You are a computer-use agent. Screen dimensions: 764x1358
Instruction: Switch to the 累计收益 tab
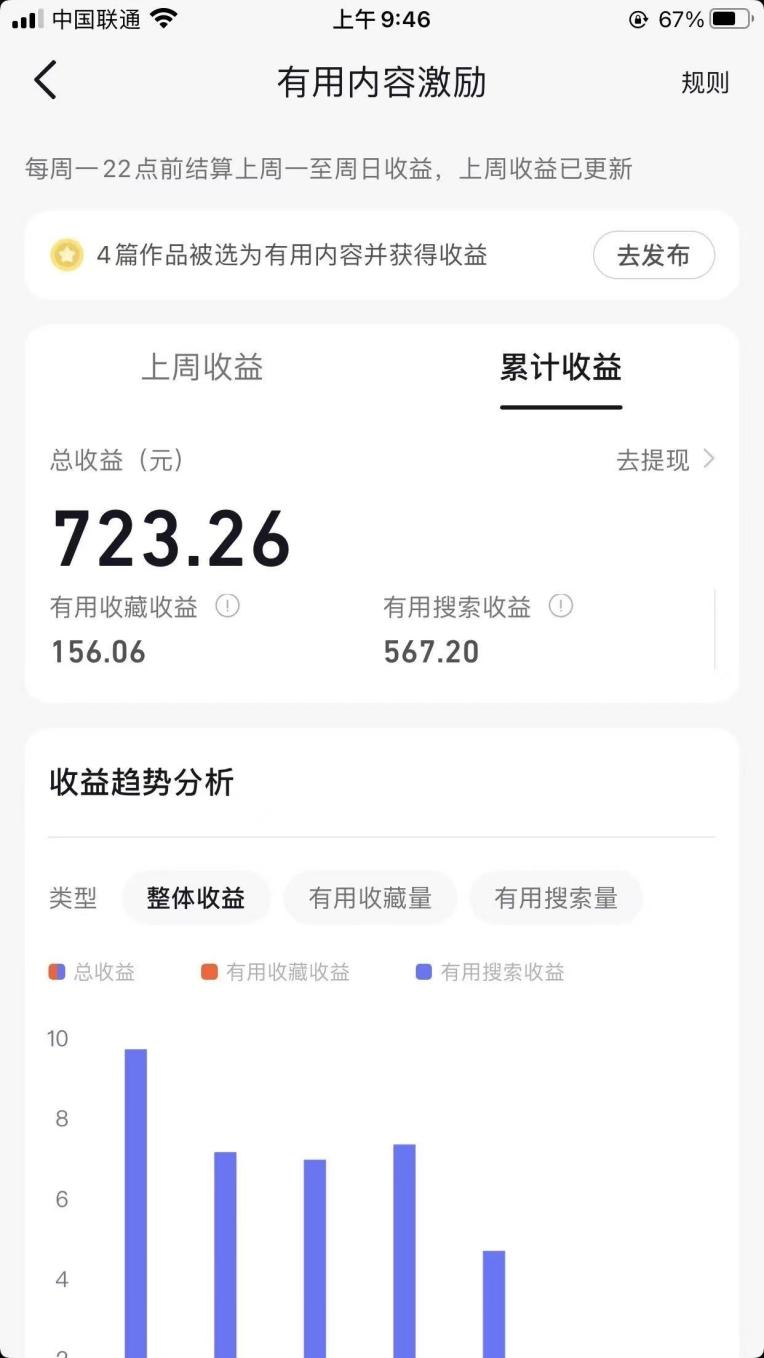pos(561,367)
